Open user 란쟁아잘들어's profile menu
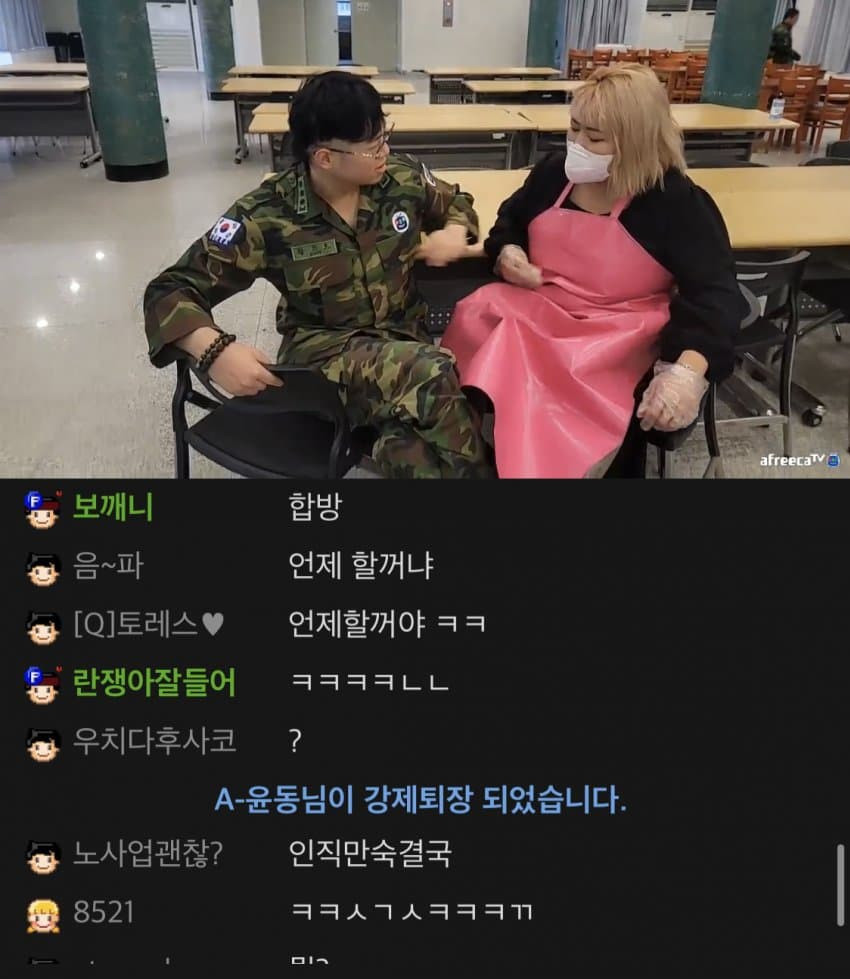This screenshot has width=850, height=979. [154, 683]
